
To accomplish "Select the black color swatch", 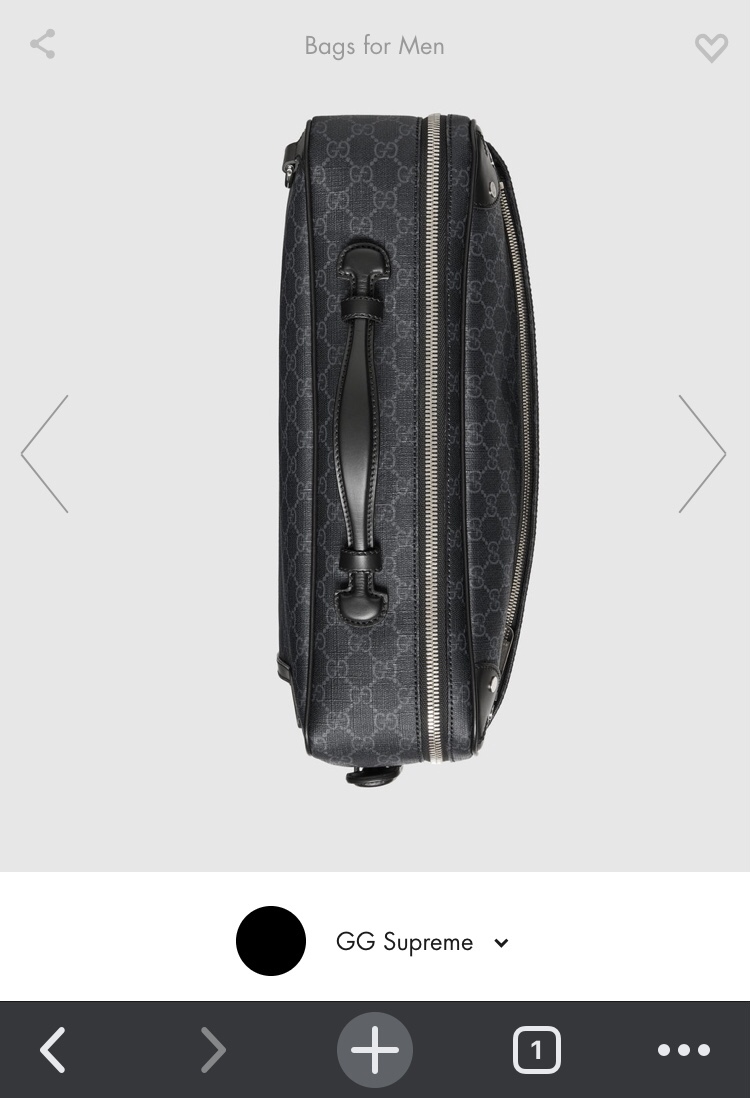I will 271,941.
